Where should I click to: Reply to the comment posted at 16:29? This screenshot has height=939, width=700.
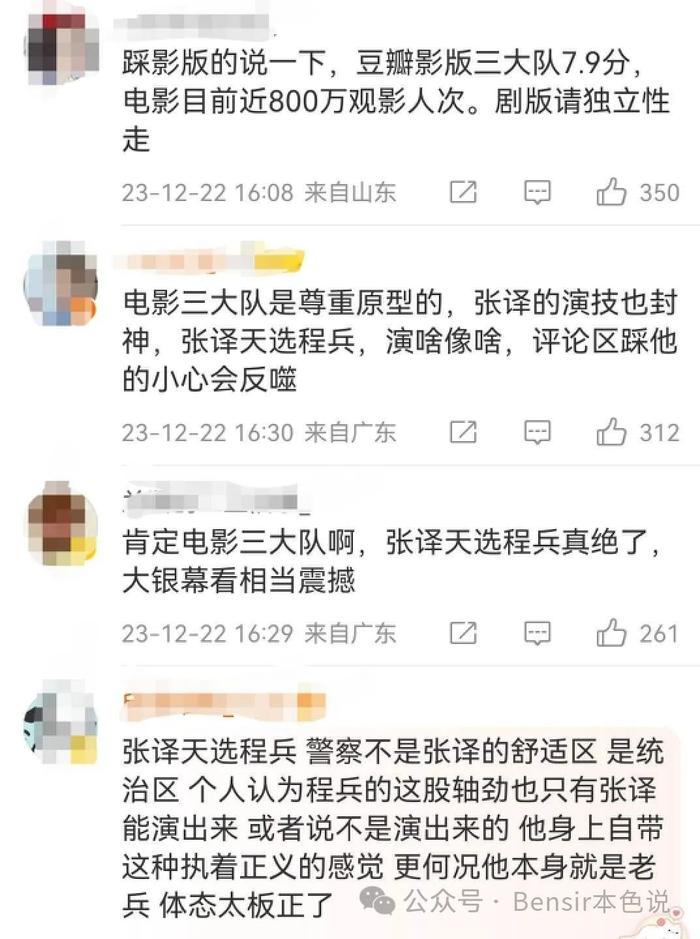point(538,633)
